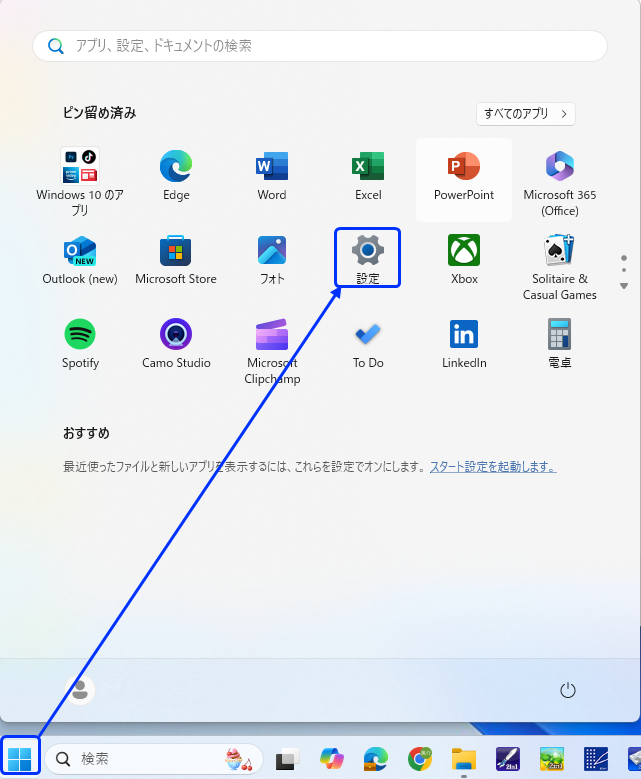Viewport: 641px width, 779px height.
Task: Open the Xbox app
Action: click(464, 259)
